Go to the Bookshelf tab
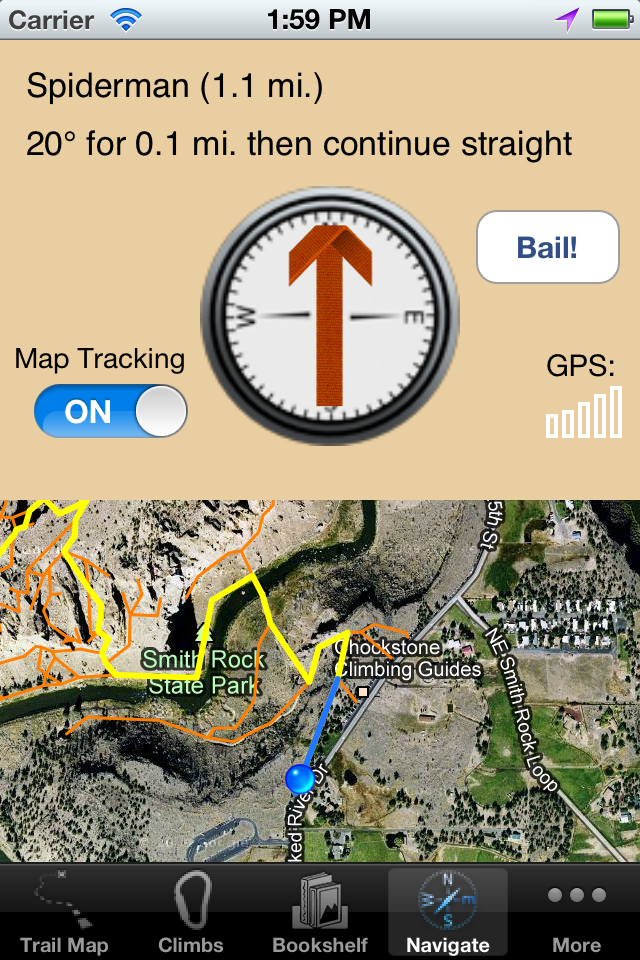The width and height of the screenshot is (640, 960). 320,913
